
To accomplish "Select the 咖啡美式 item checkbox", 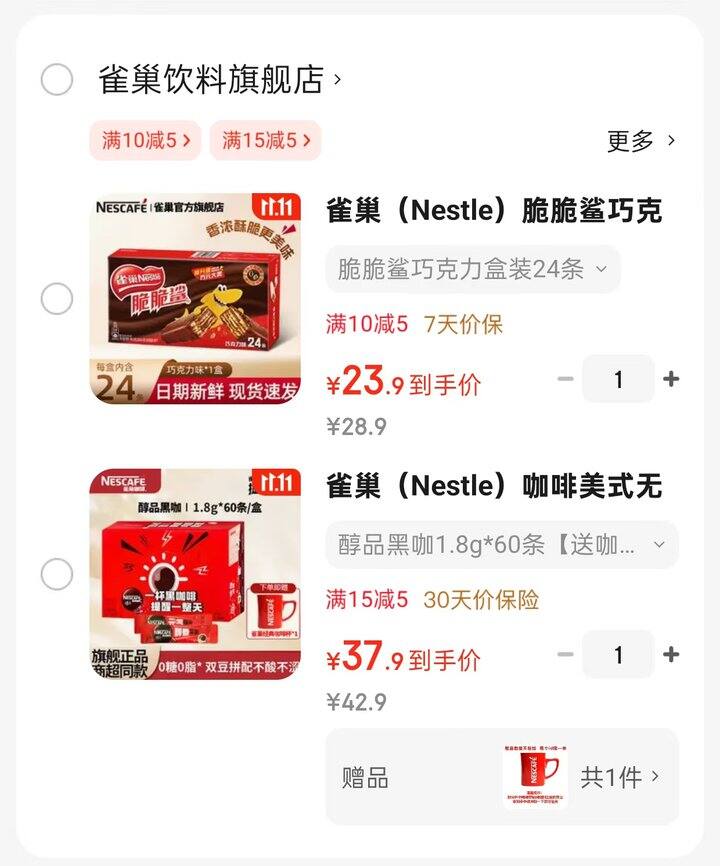I will click(57, 574).
